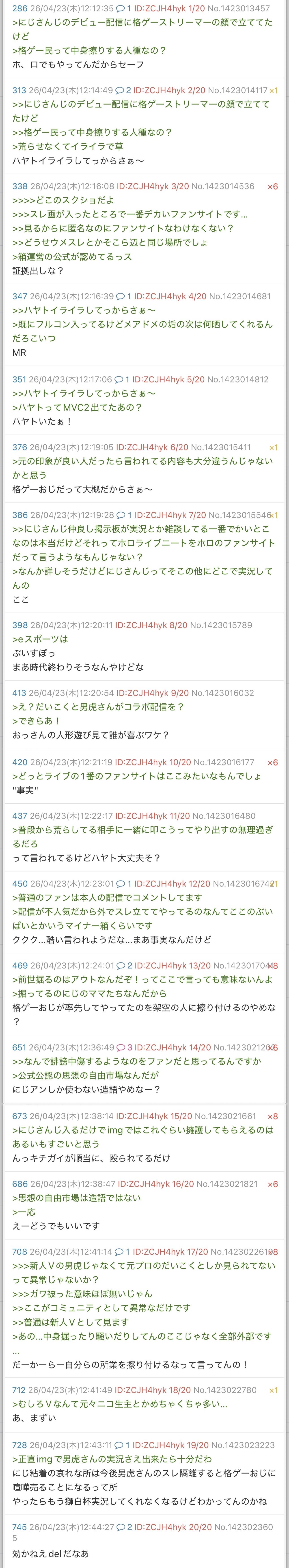
Task: Open post number 286
Action: pos(19,8)
